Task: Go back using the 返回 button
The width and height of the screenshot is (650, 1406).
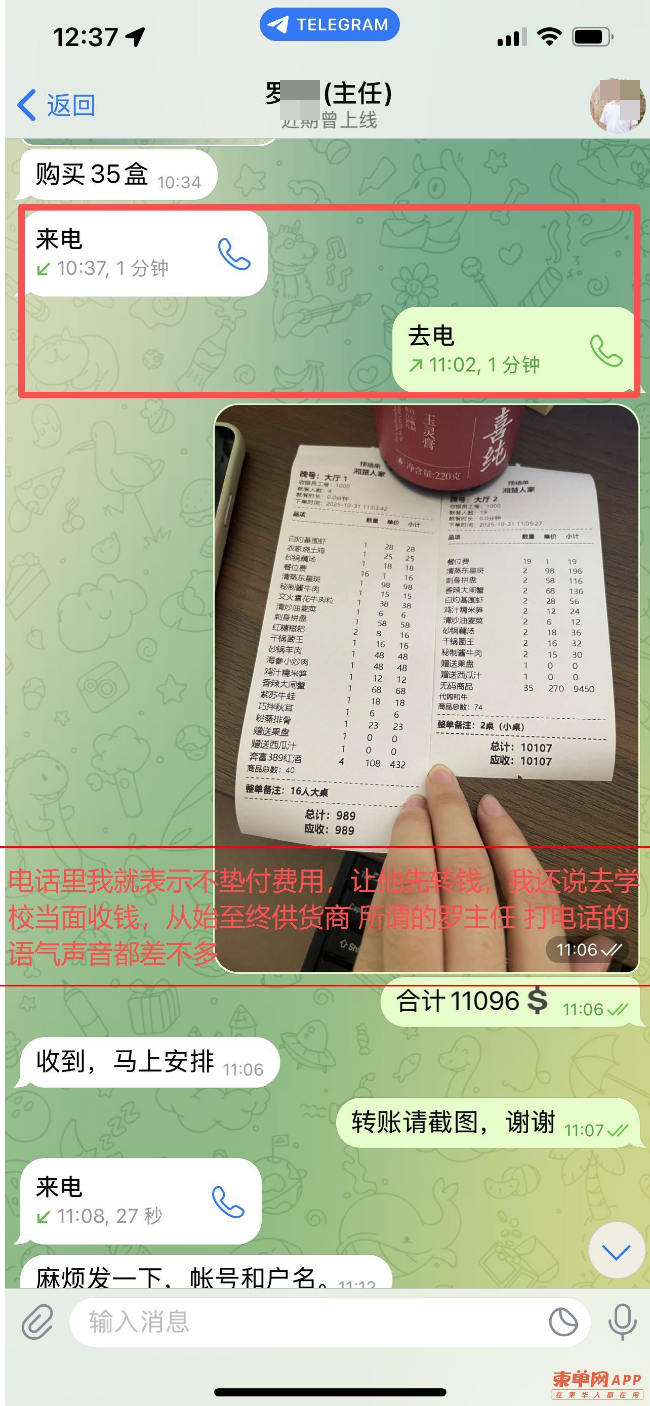Action: point(57,104)
